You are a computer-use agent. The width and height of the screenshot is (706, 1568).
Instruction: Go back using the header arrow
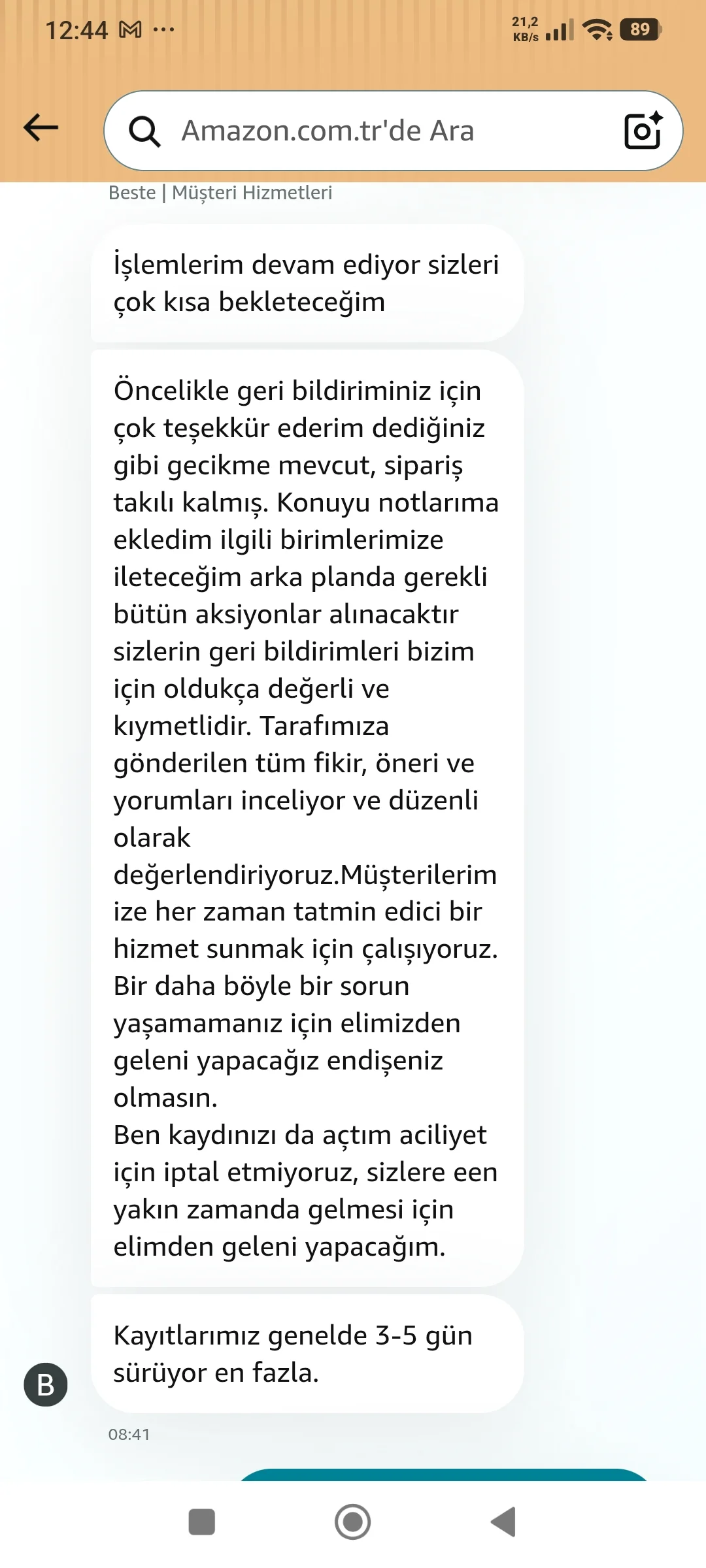[41, 127]
